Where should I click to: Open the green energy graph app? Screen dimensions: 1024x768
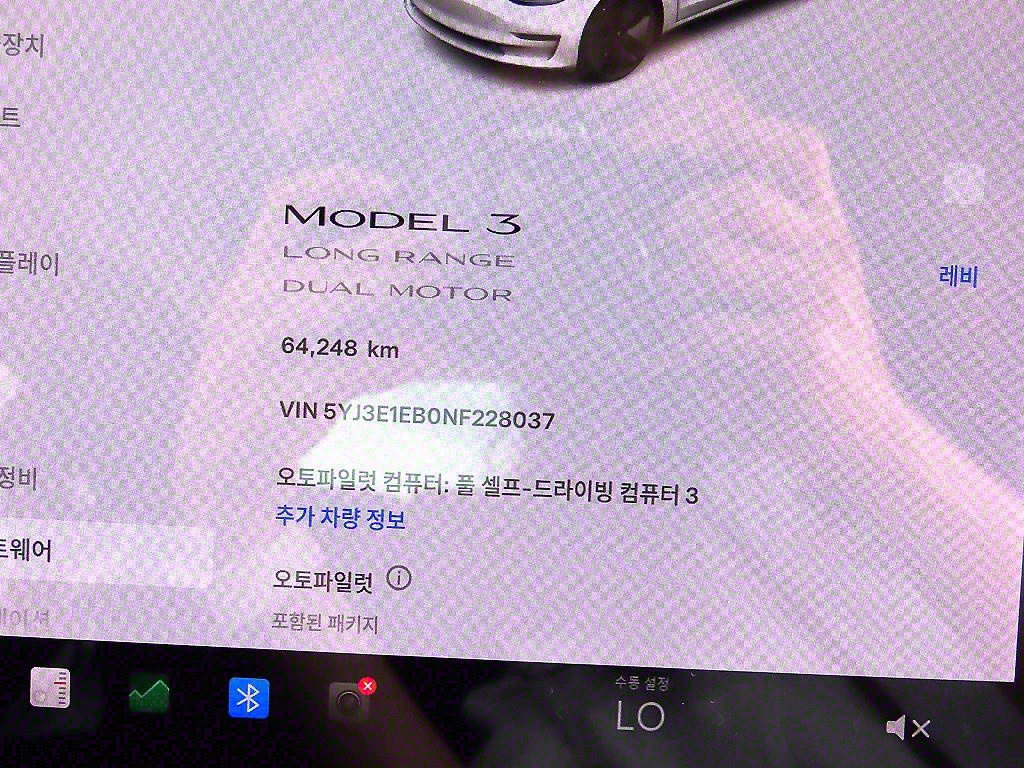[x=149, y=694]
